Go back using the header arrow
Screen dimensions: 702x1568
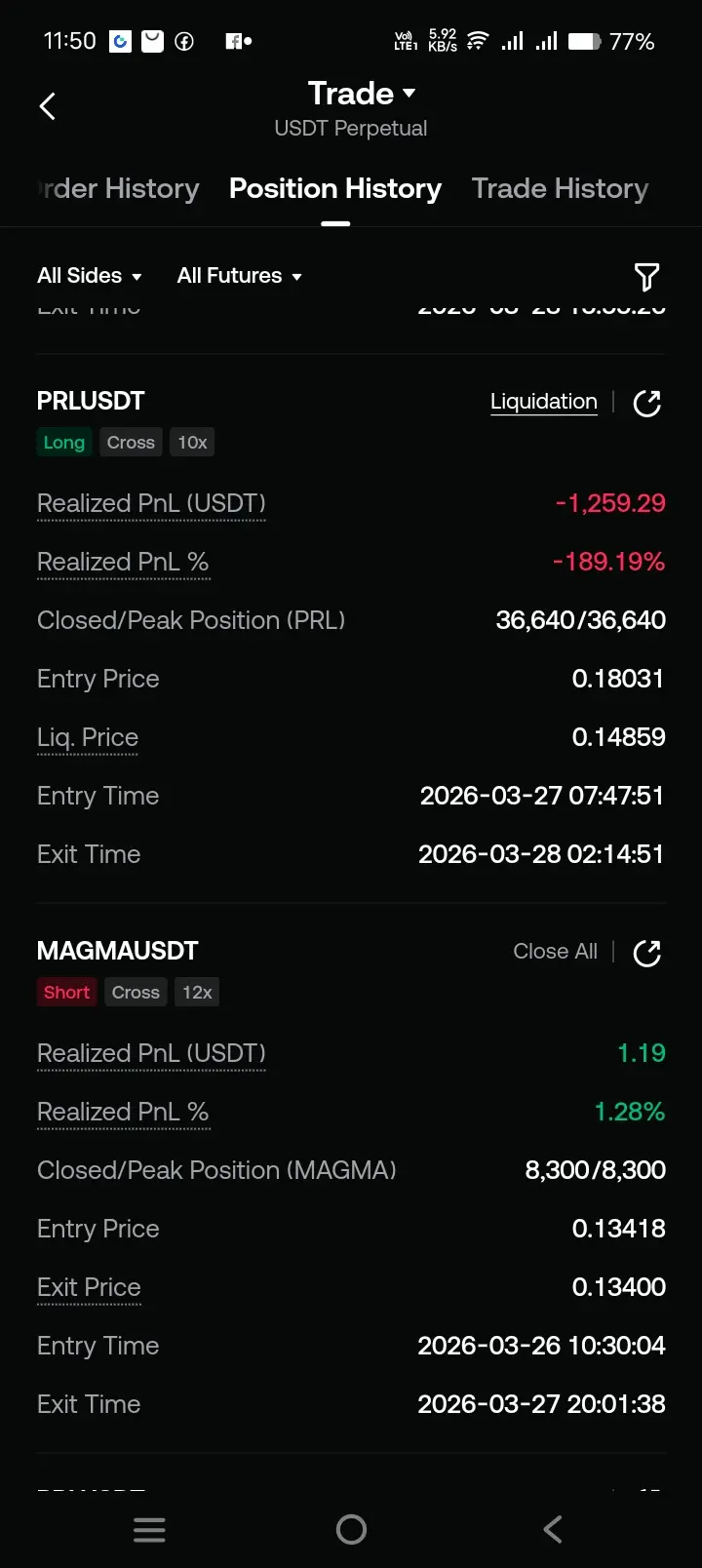pyautogui.click(x=47, y=106)
